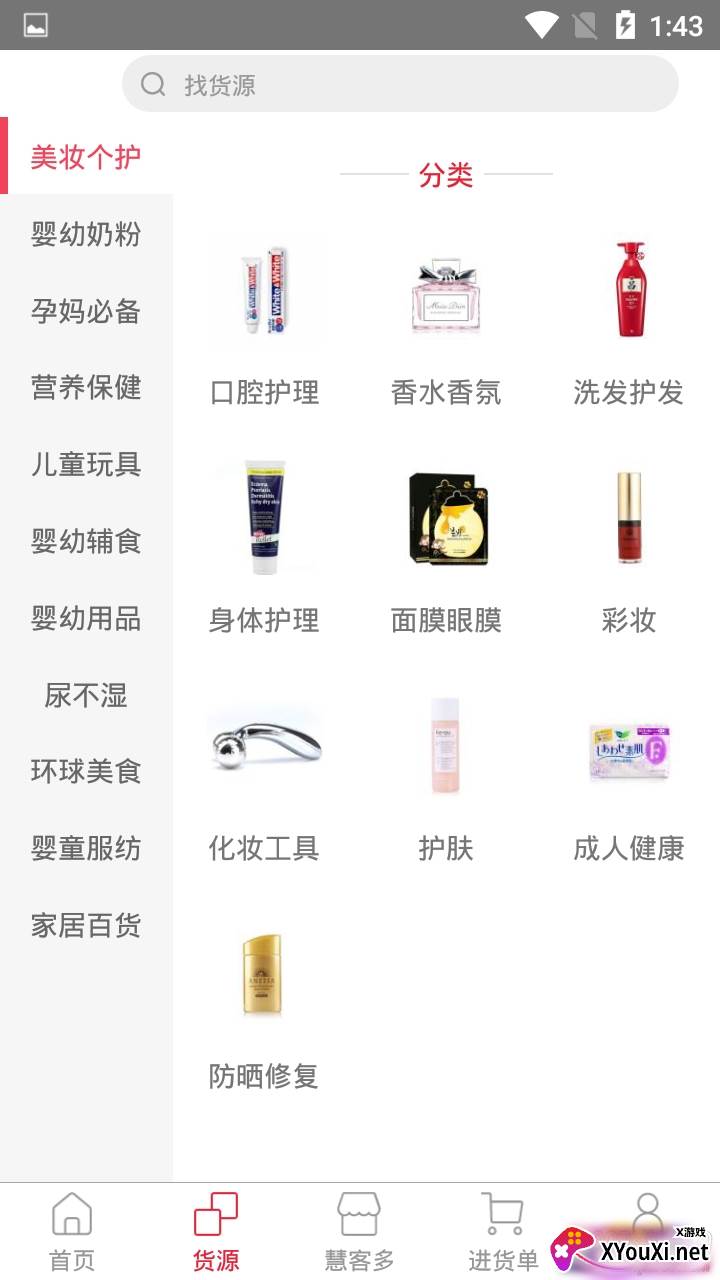720x1280 pixels.
Task: Select the 婴幼奶粉 category
Action: coord(86,234)
